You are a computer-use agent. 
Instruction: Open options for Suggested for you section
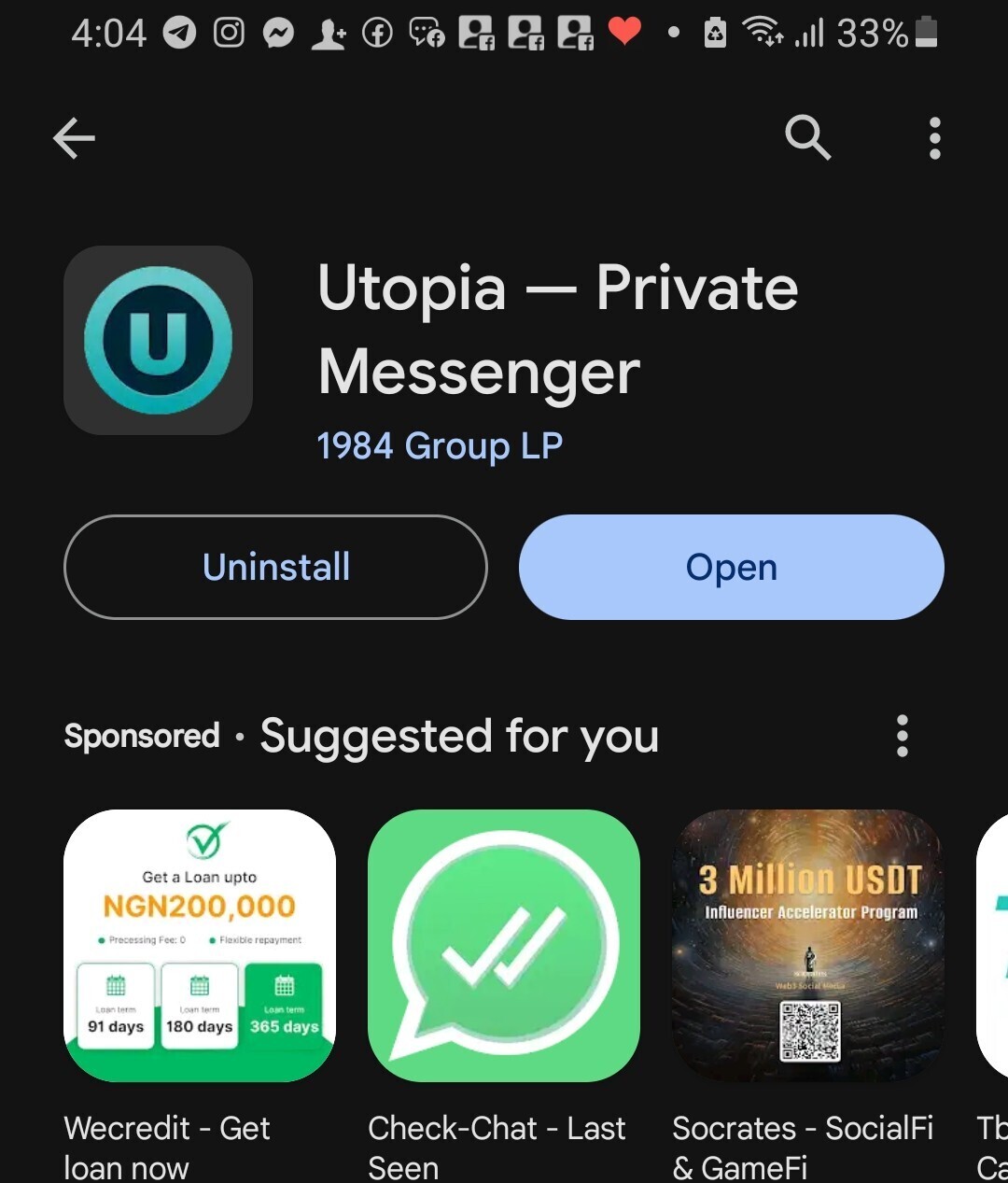click(902, 736)
